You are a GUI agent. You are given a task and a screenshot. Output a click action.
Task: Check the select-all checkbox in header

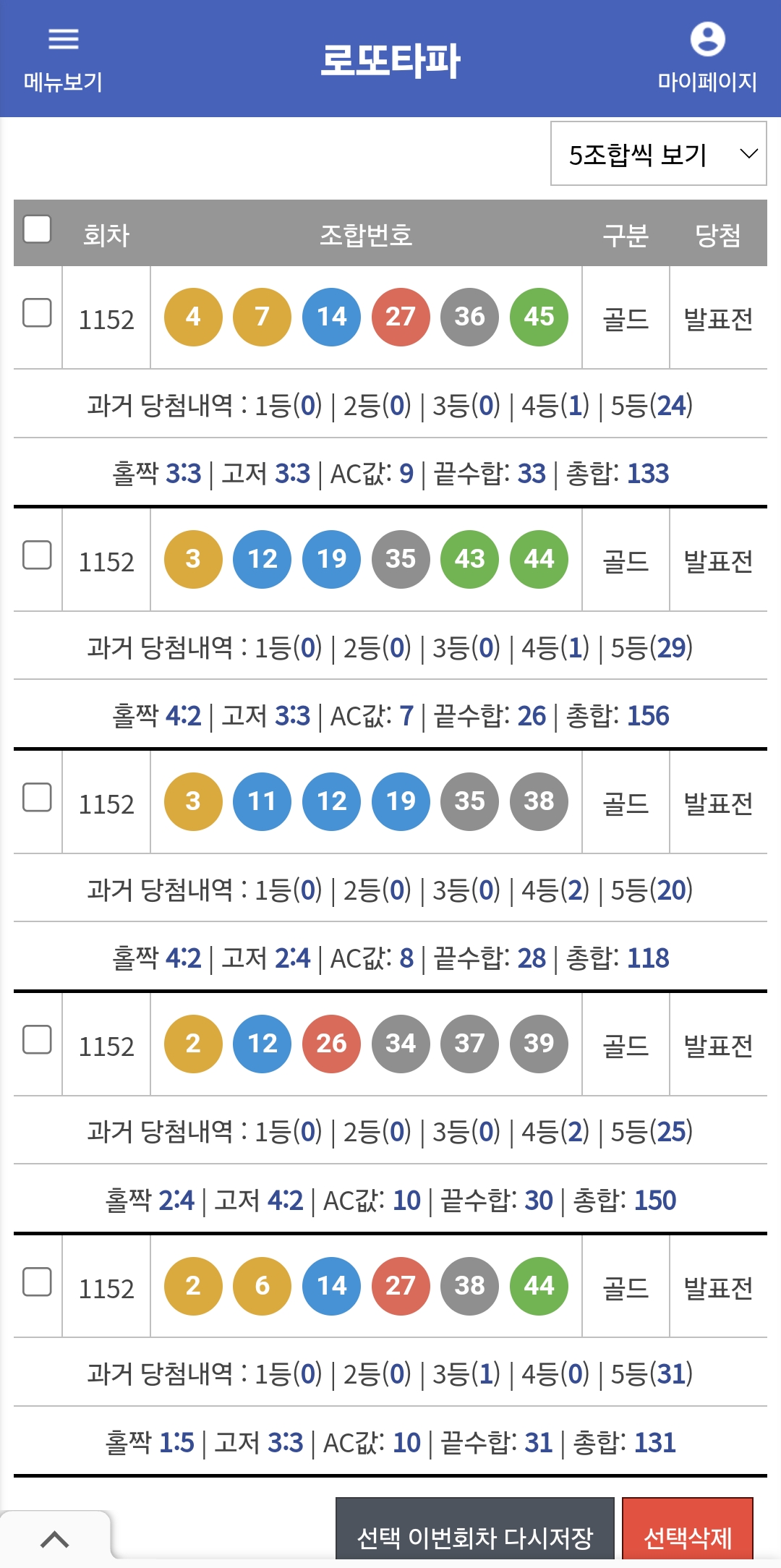click(37, 229)
